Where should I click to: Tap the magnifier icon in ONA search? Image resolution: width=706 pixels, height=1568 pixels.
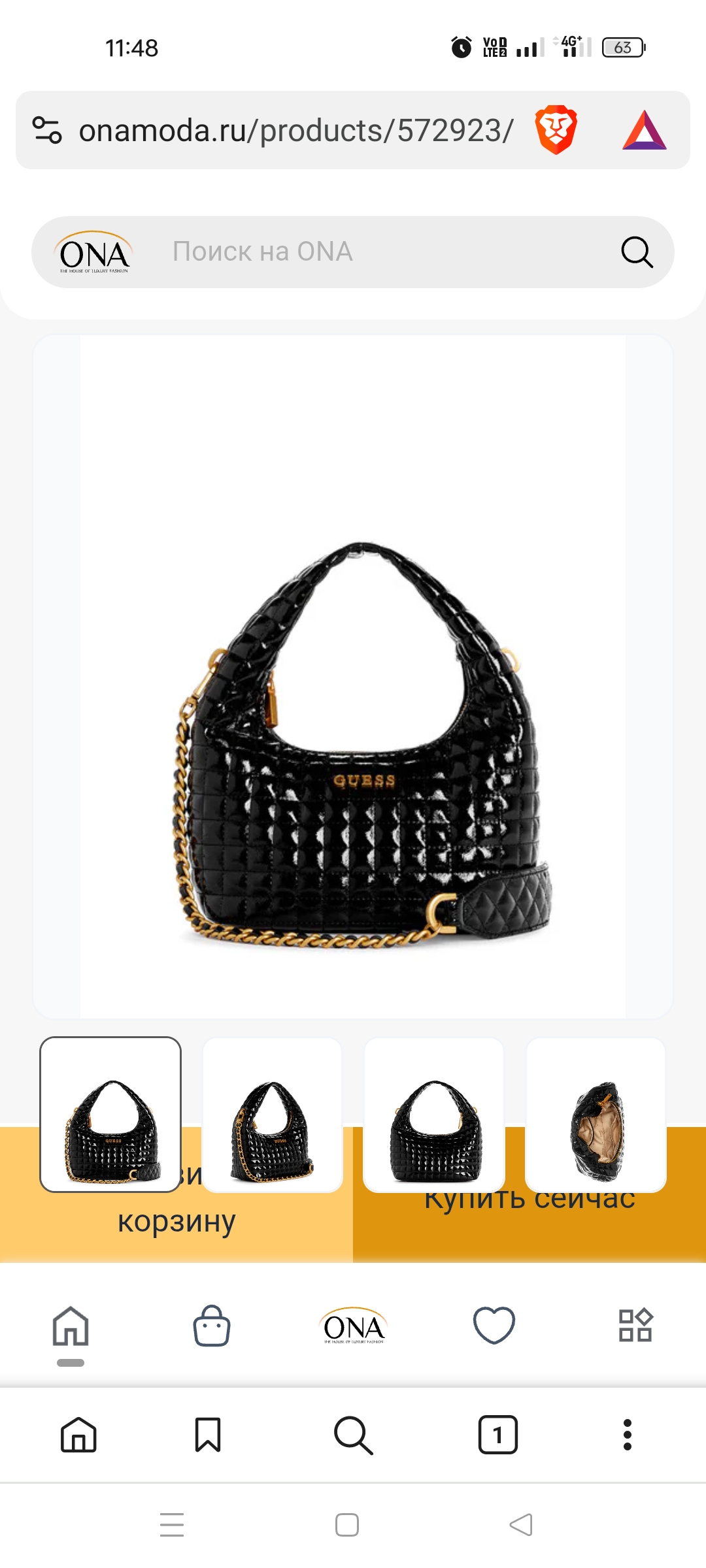(637, 252)
